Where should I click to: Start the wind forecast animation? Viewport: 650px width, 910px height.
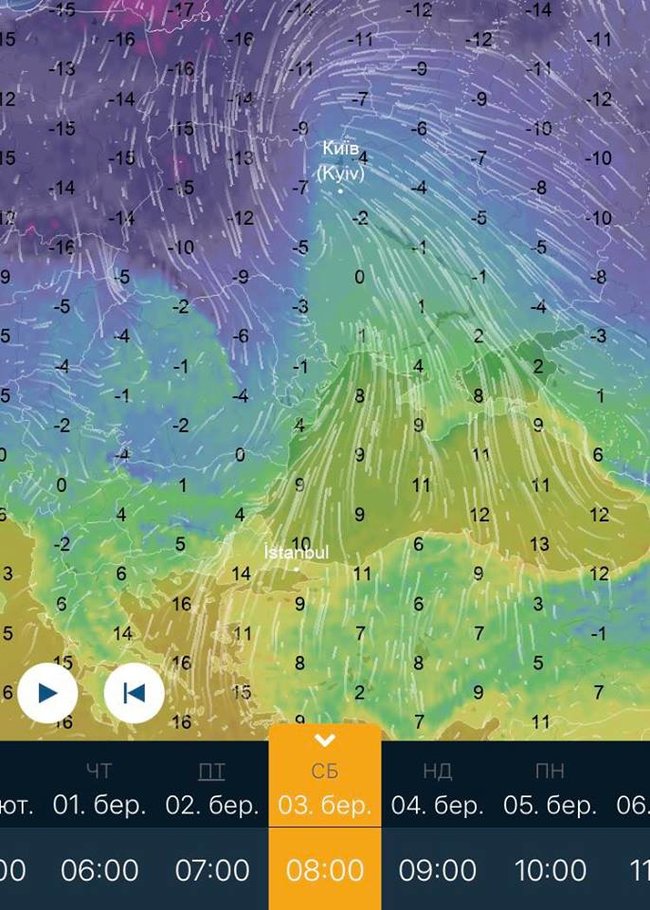coord(47,692)
